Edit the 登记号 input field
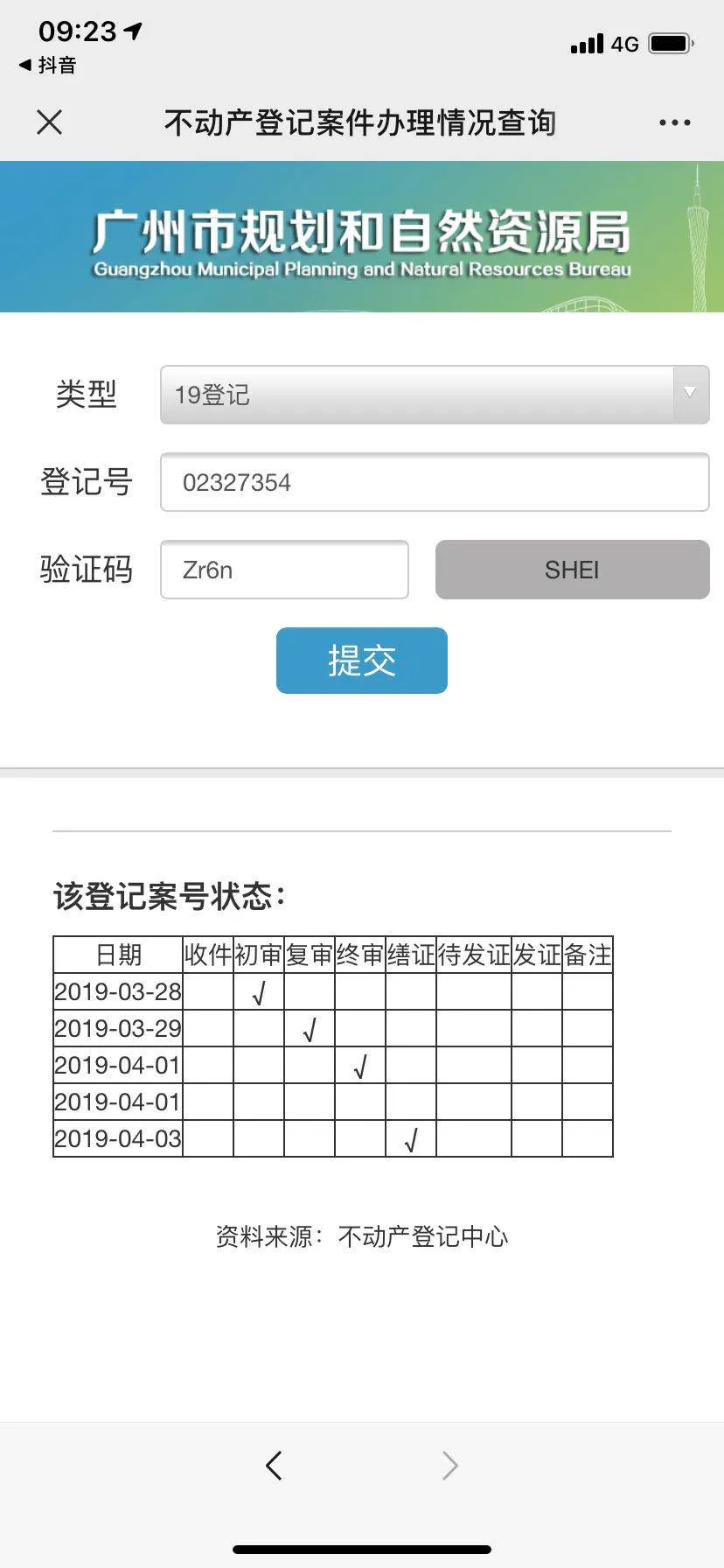Viewport: 724px width, 1568px height. point(435,482)
